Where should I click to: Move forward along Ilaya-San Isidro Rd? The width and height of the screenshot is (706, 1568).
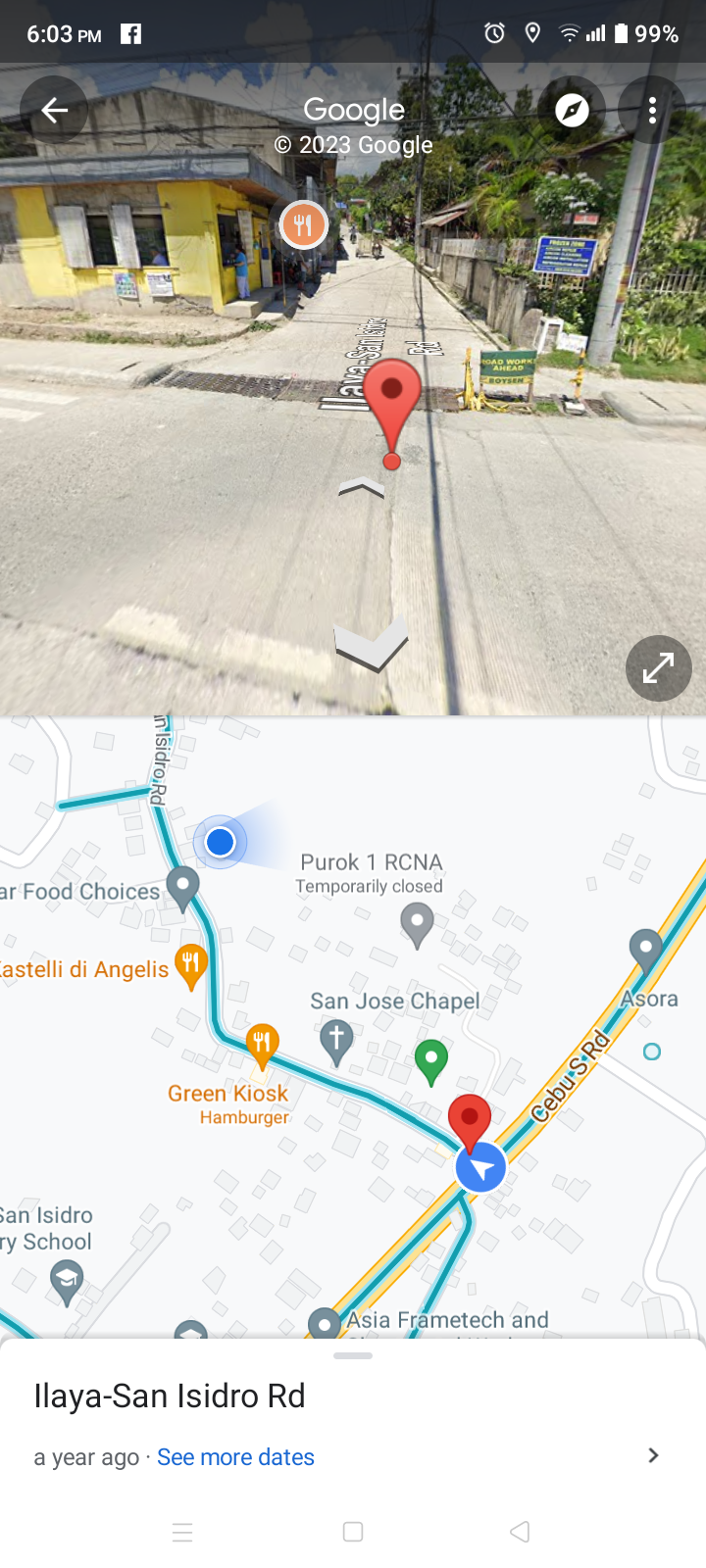coord(362,488)
